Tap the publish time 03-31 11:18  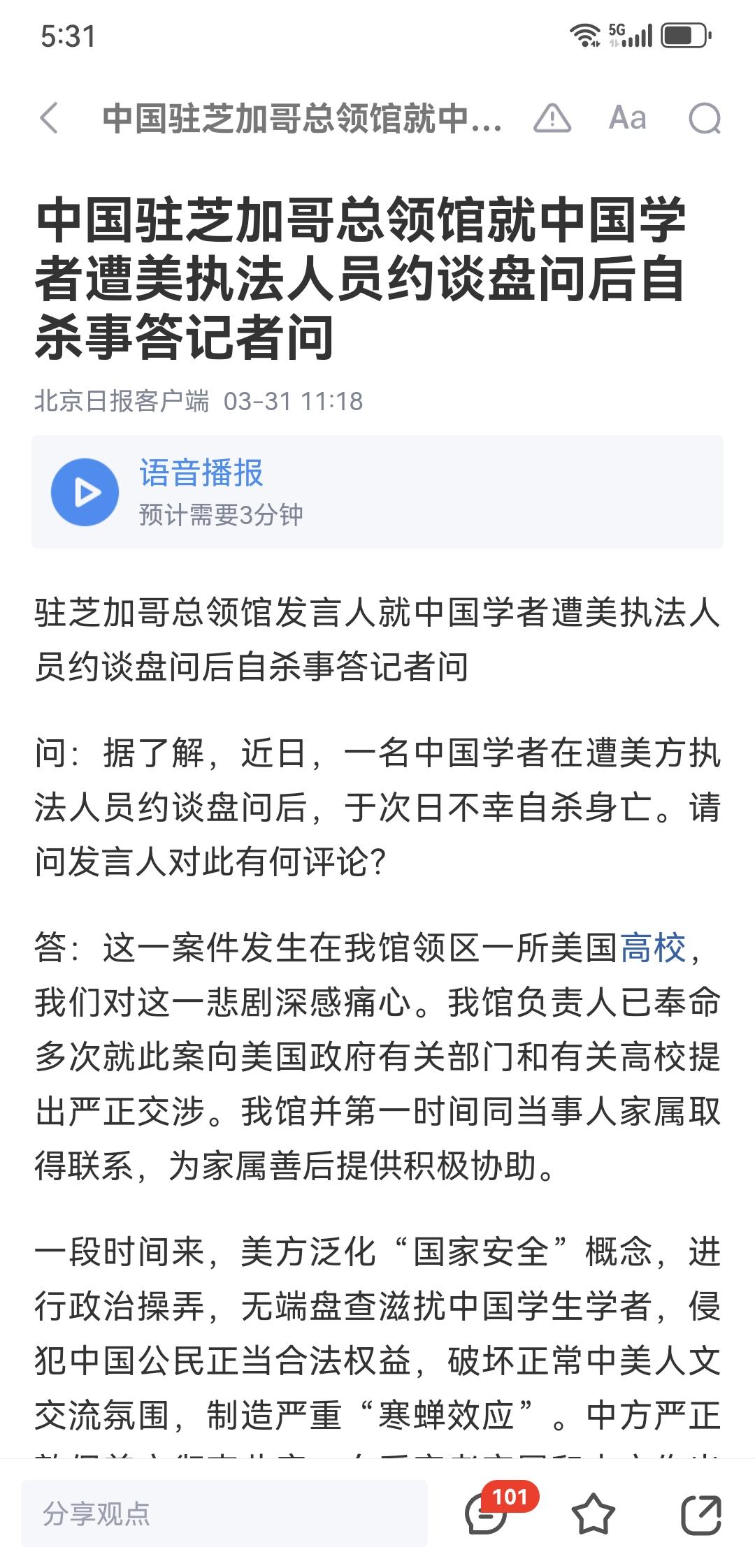(x=292, y=400)
